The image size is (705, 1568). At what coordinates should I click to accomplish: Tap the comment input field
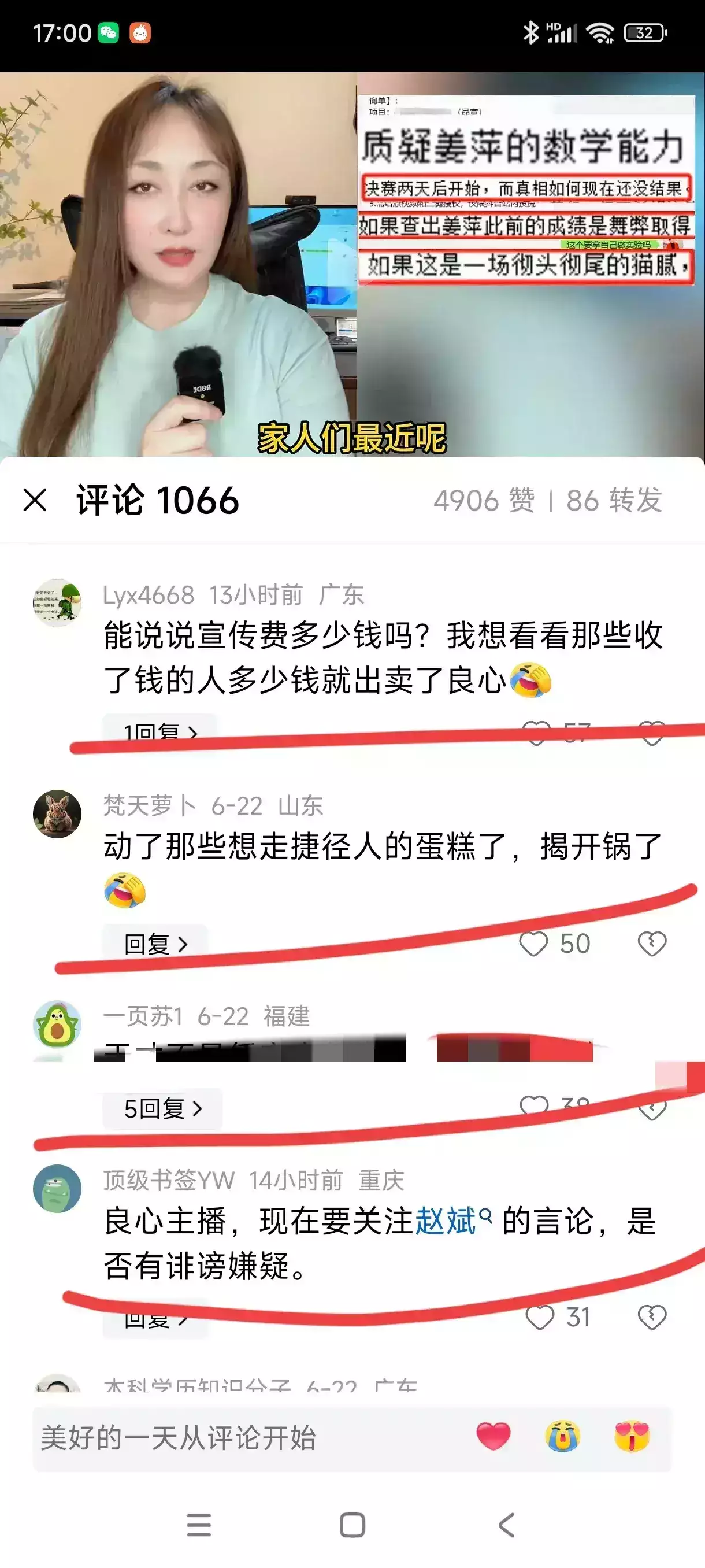243,1438
